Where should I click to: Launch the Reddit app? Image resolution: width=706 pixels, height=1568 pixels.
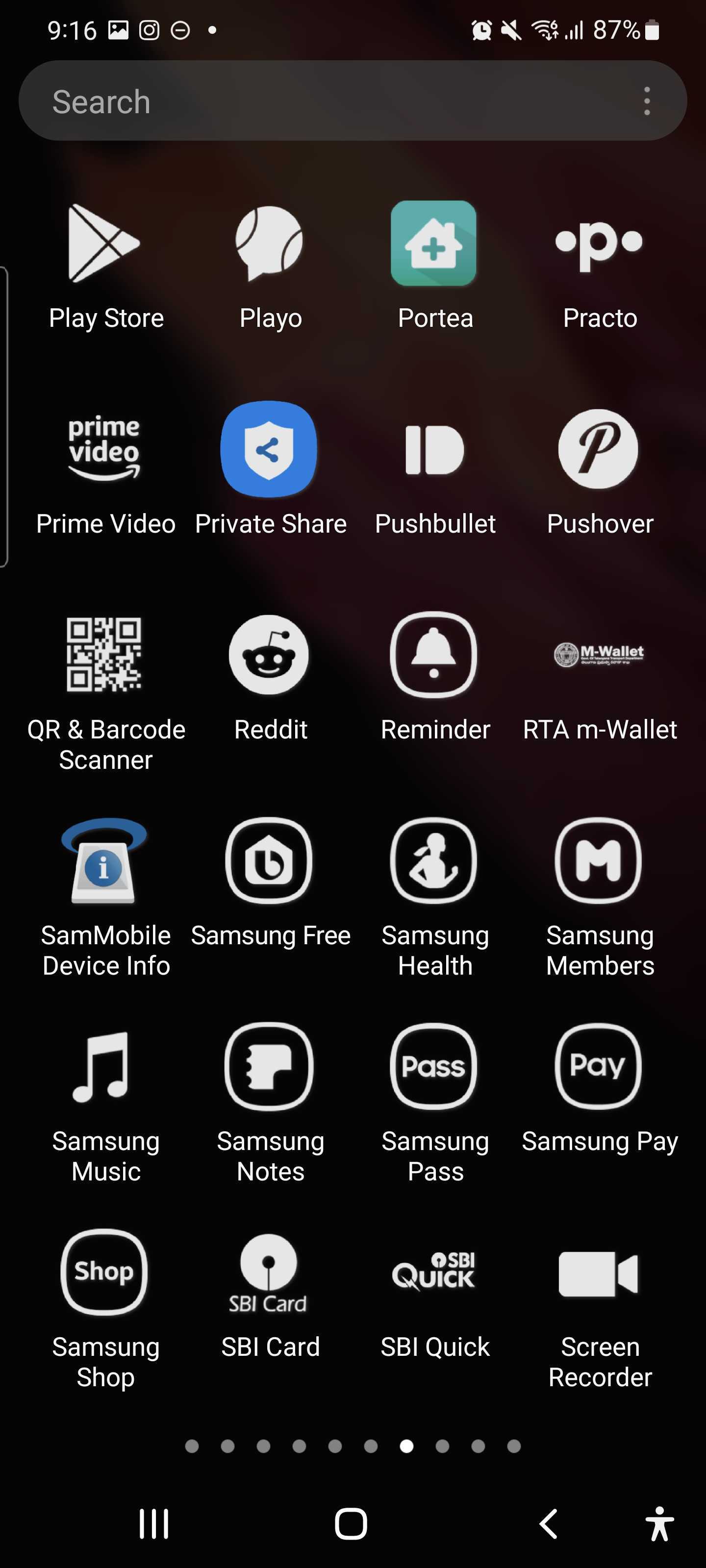[269, 655]
